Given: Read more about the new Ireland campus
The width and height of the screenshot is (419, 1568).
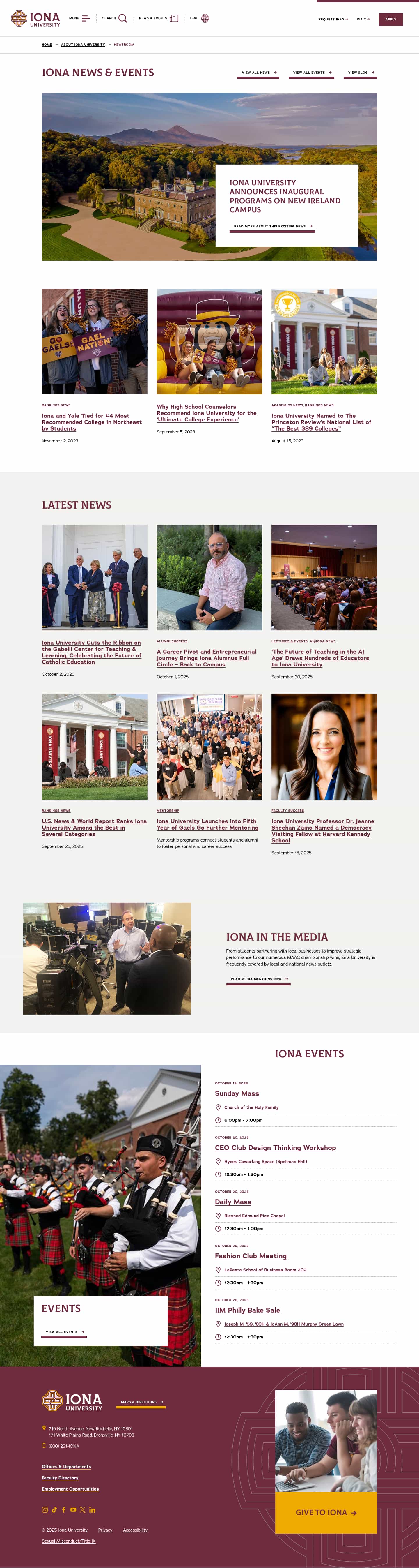Looking at the screenshot, I should tap(273, 226).
